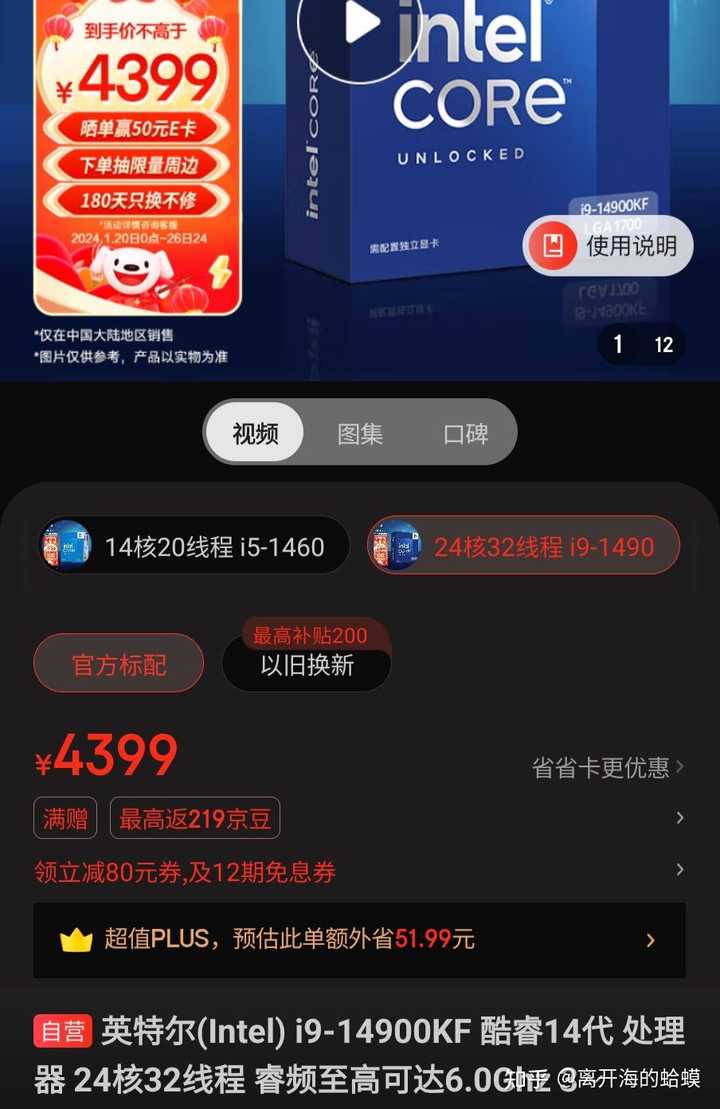Switch to the 口碑 tab

coord(464,432)
